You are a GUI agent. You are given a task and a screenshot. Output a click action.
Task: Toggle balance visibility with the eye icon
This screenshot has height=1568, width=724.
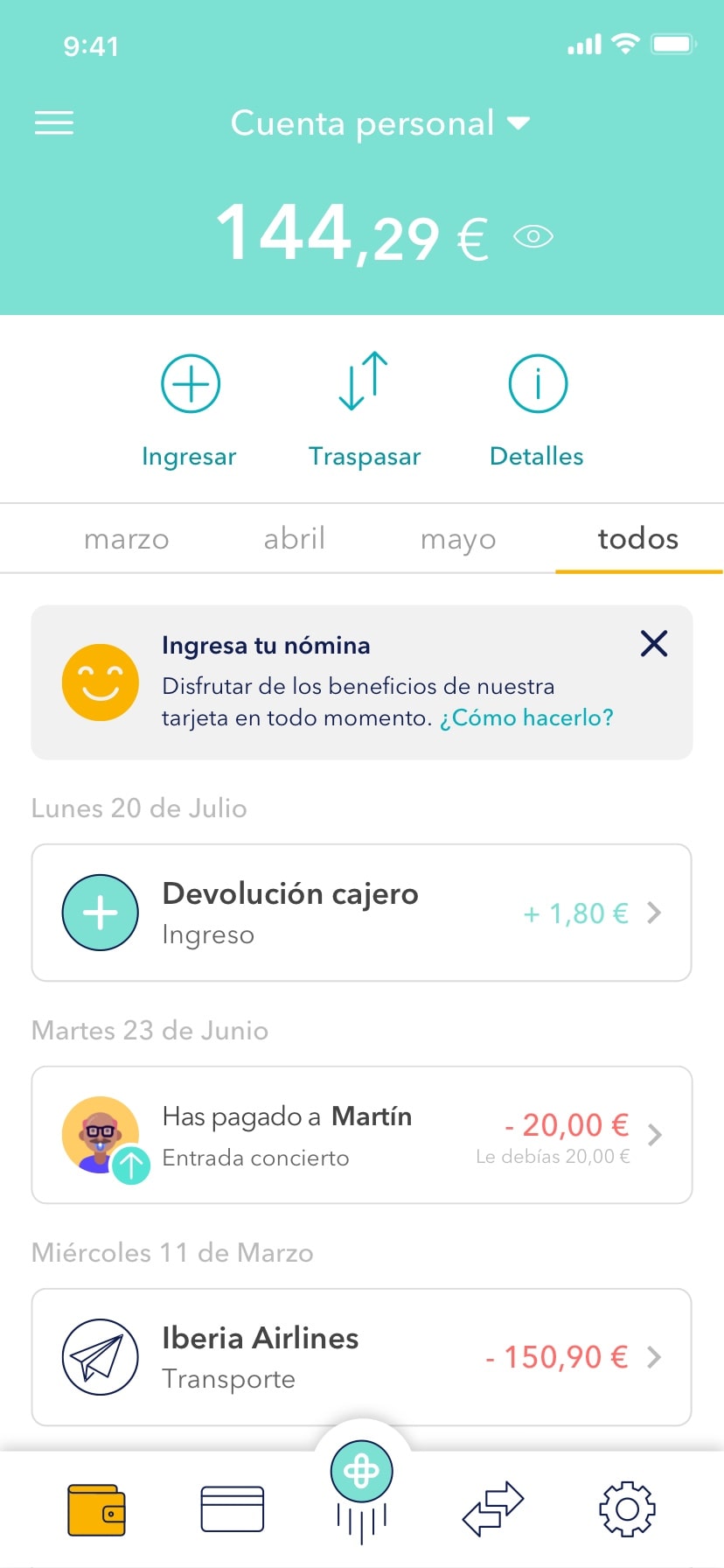[x=534, y=234]
